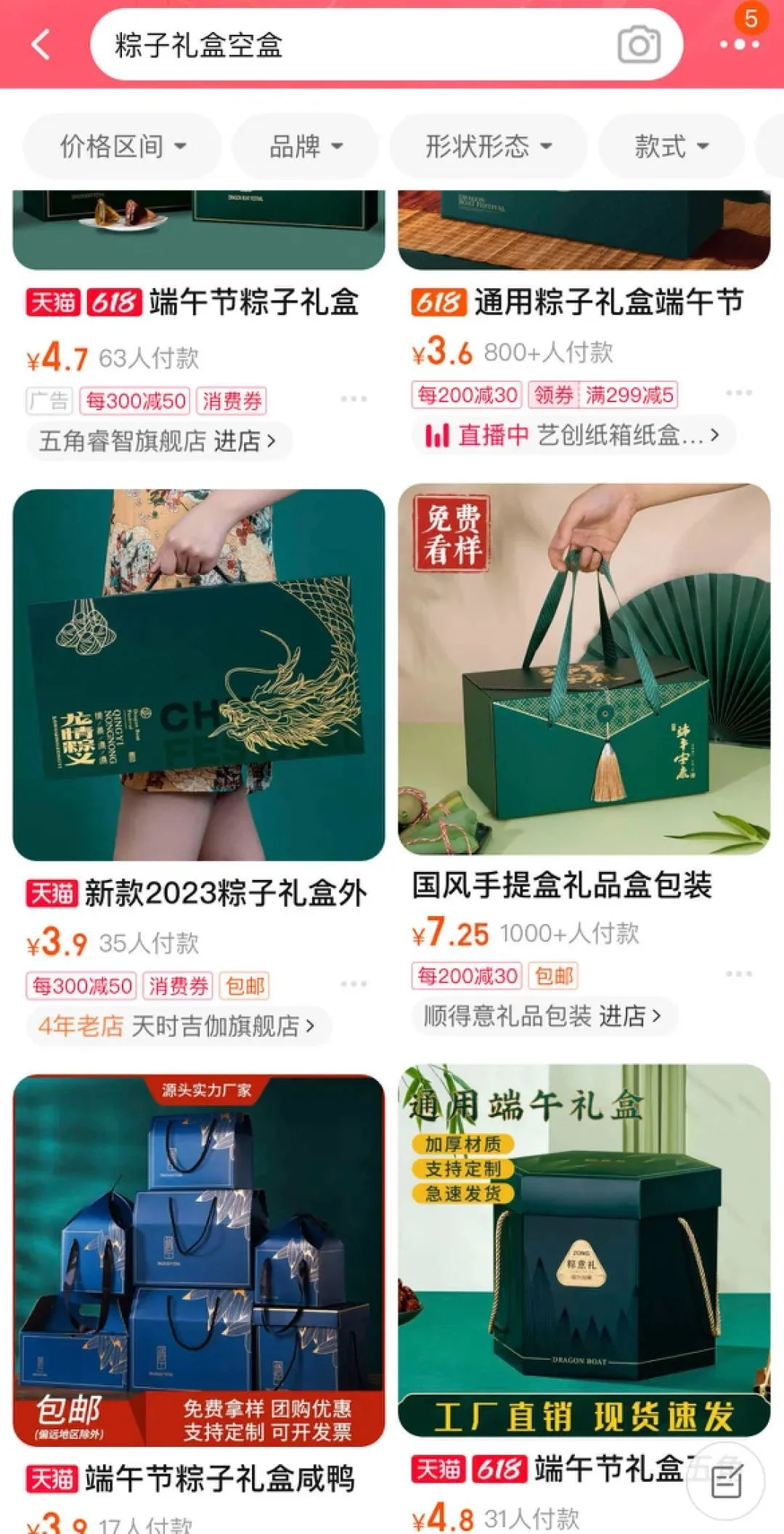Expand the 品牌 filter
Viewport: 784px width, 1534px height.
coord(305,147)
